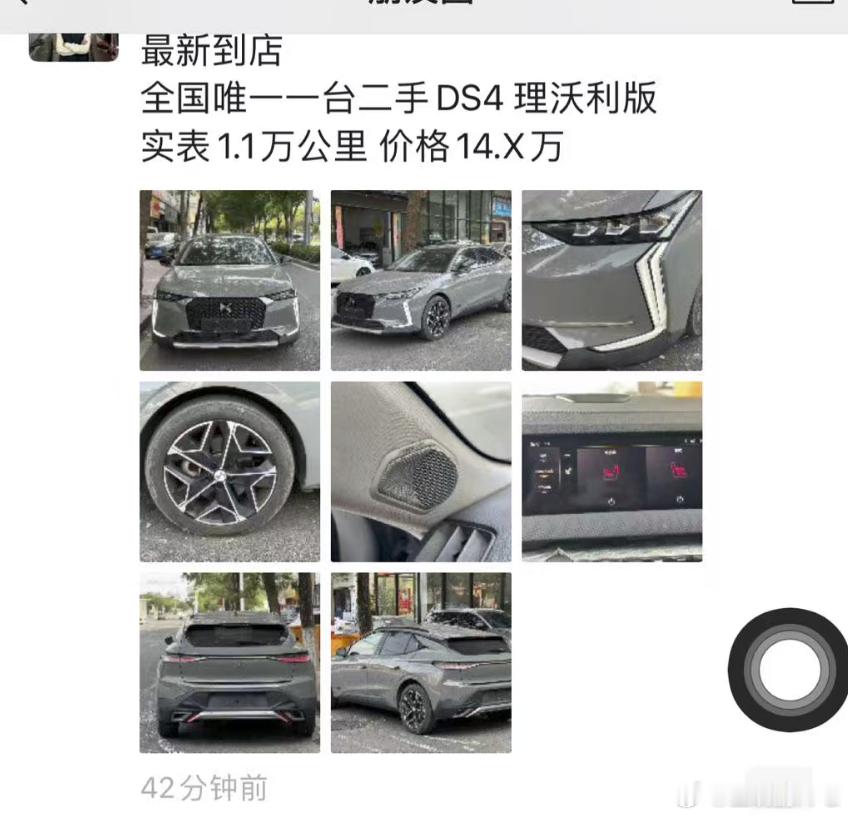Tap the floating assistive circle button

tap(789, 669)
